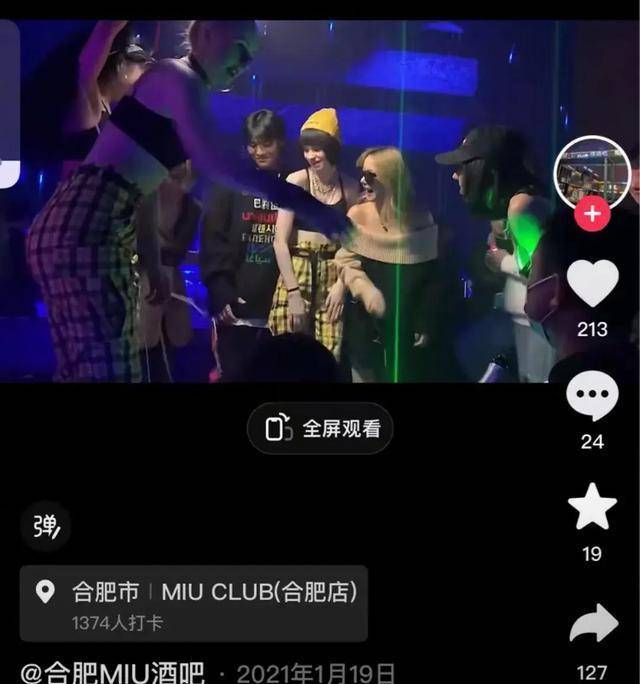
Task: Add video to favorites with the star icon
Action: click(x=593, y=507)
